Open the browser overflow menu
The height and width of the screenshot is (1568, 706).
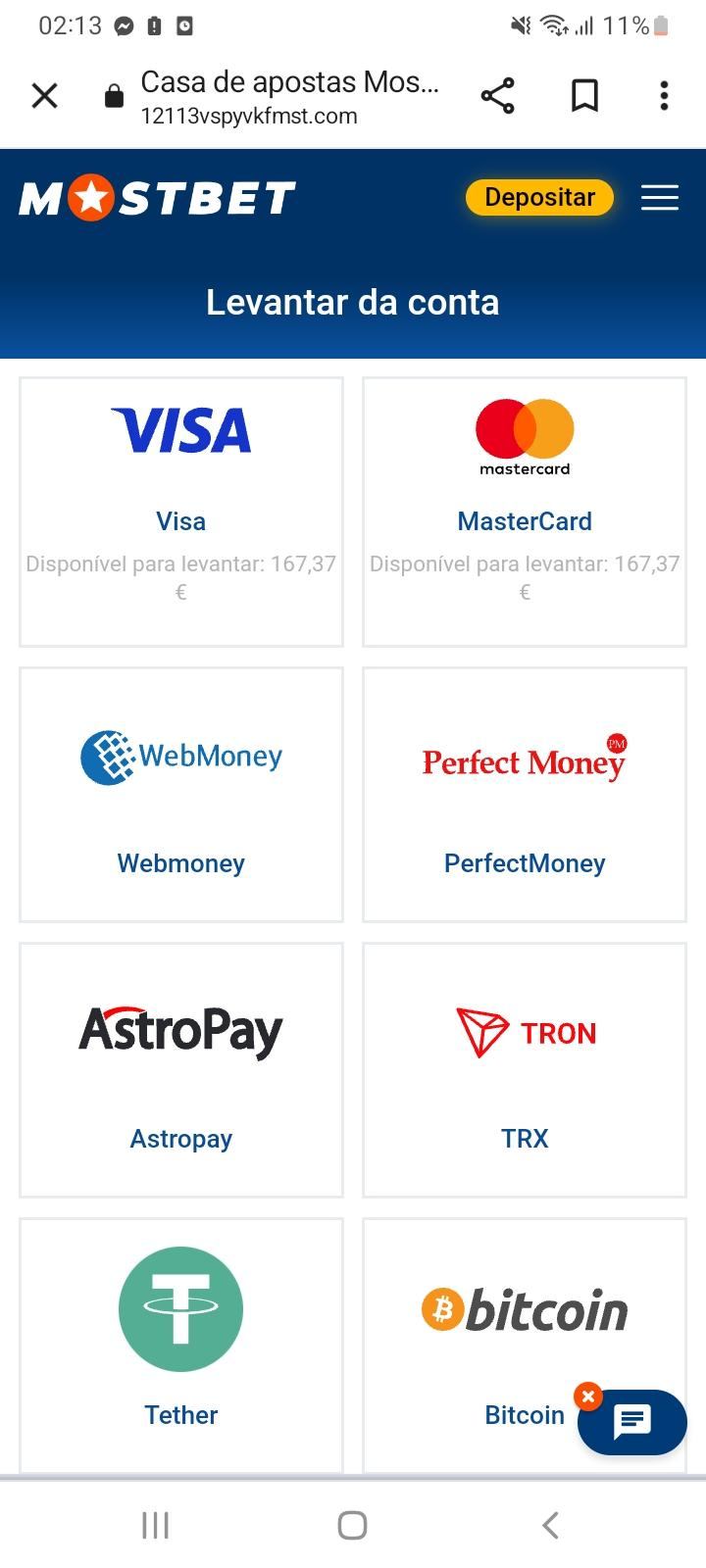pos(664,96)
